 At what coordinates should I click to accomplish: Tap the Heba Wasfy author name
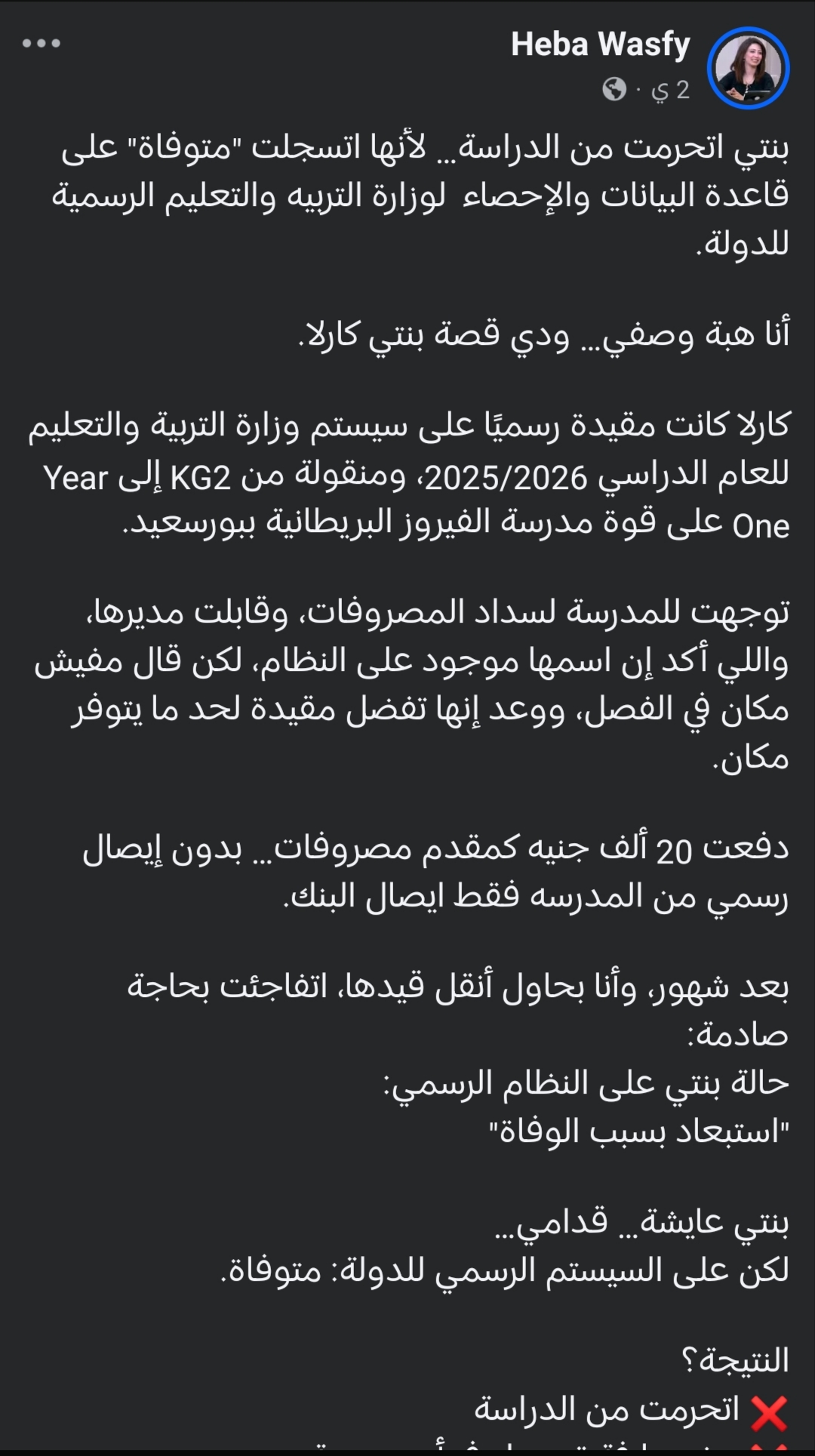point(600,44)
